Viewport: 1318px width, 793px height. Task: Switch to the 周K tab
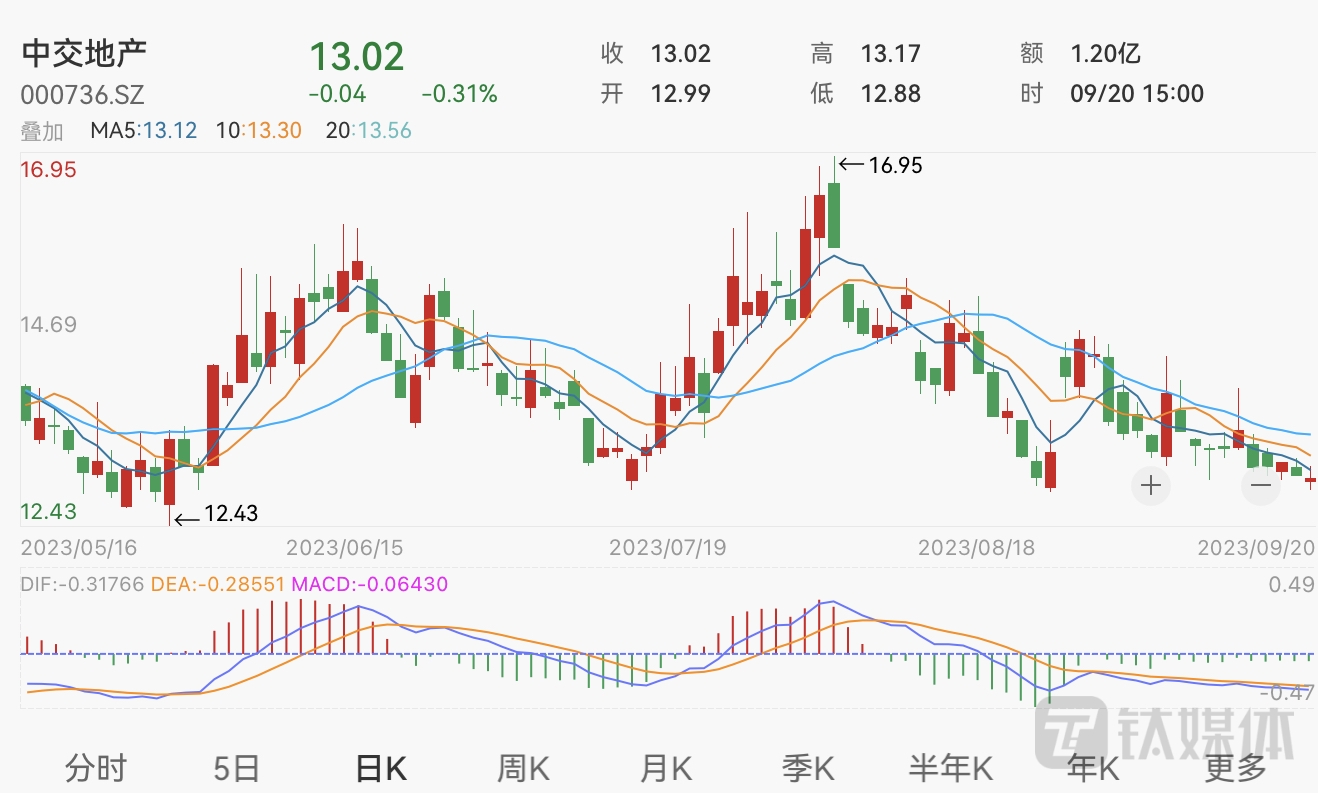pos(524,768)
